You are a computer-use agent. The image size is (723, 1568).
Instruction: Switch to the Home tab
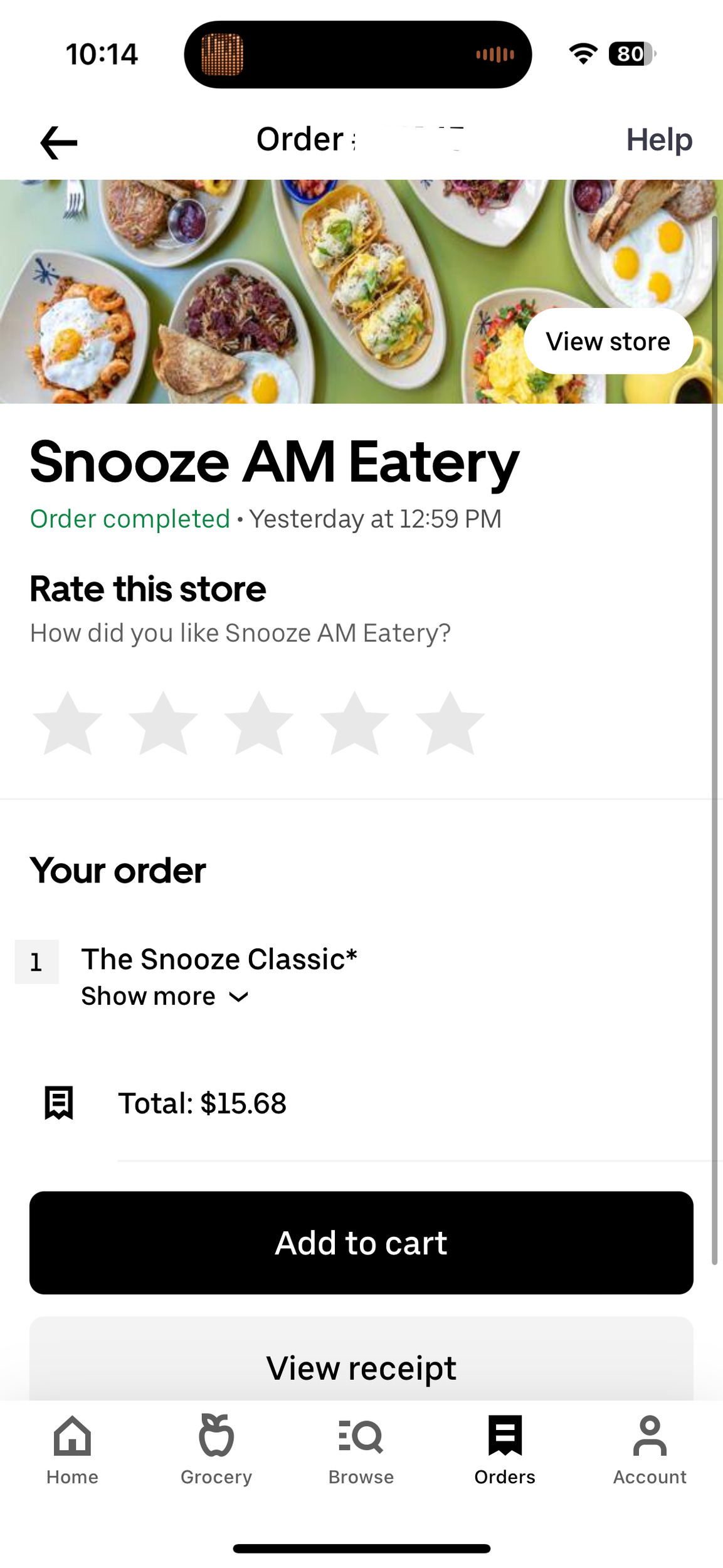tap(72, 1449)
